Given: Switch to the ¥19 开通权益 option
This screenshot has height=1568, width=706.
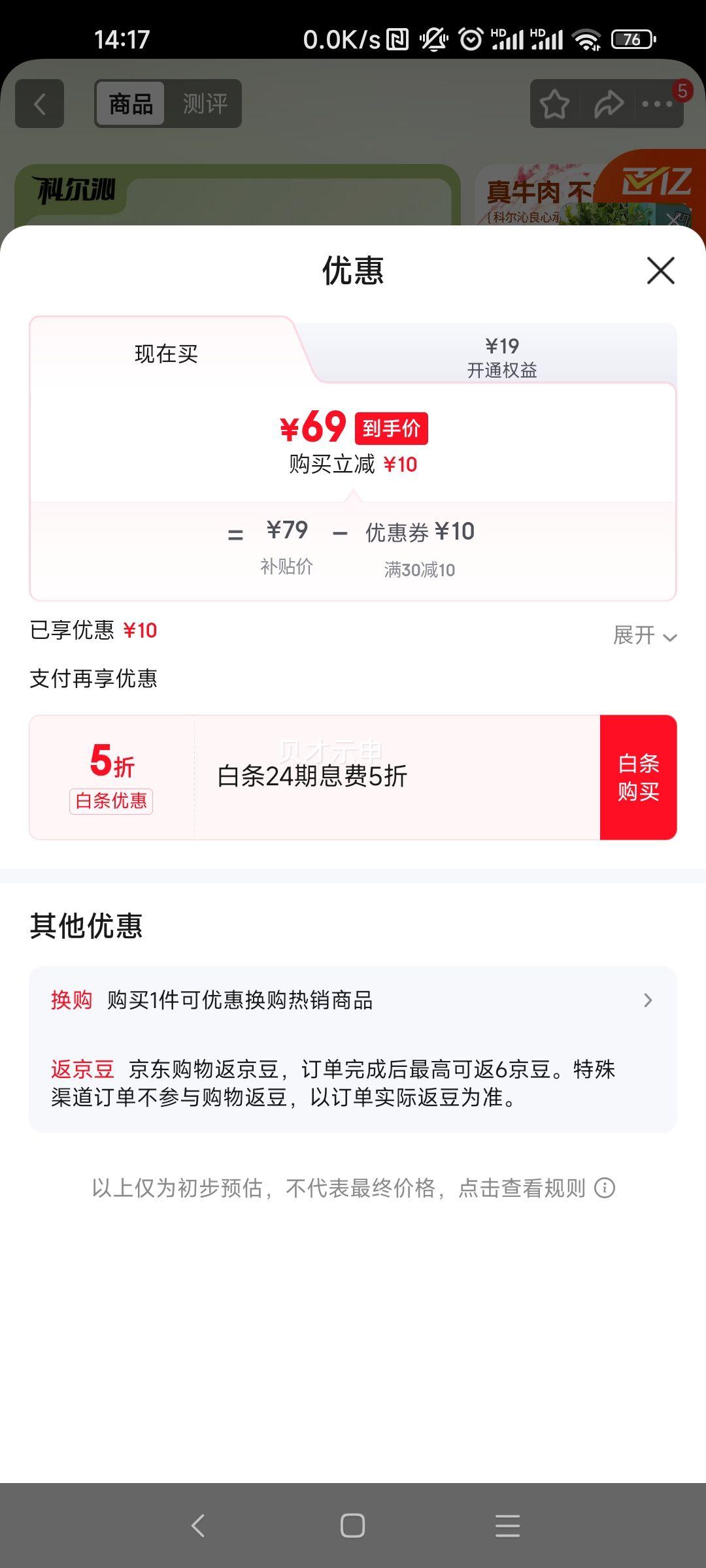Looking at the screenshot, I should coord(503,355).
